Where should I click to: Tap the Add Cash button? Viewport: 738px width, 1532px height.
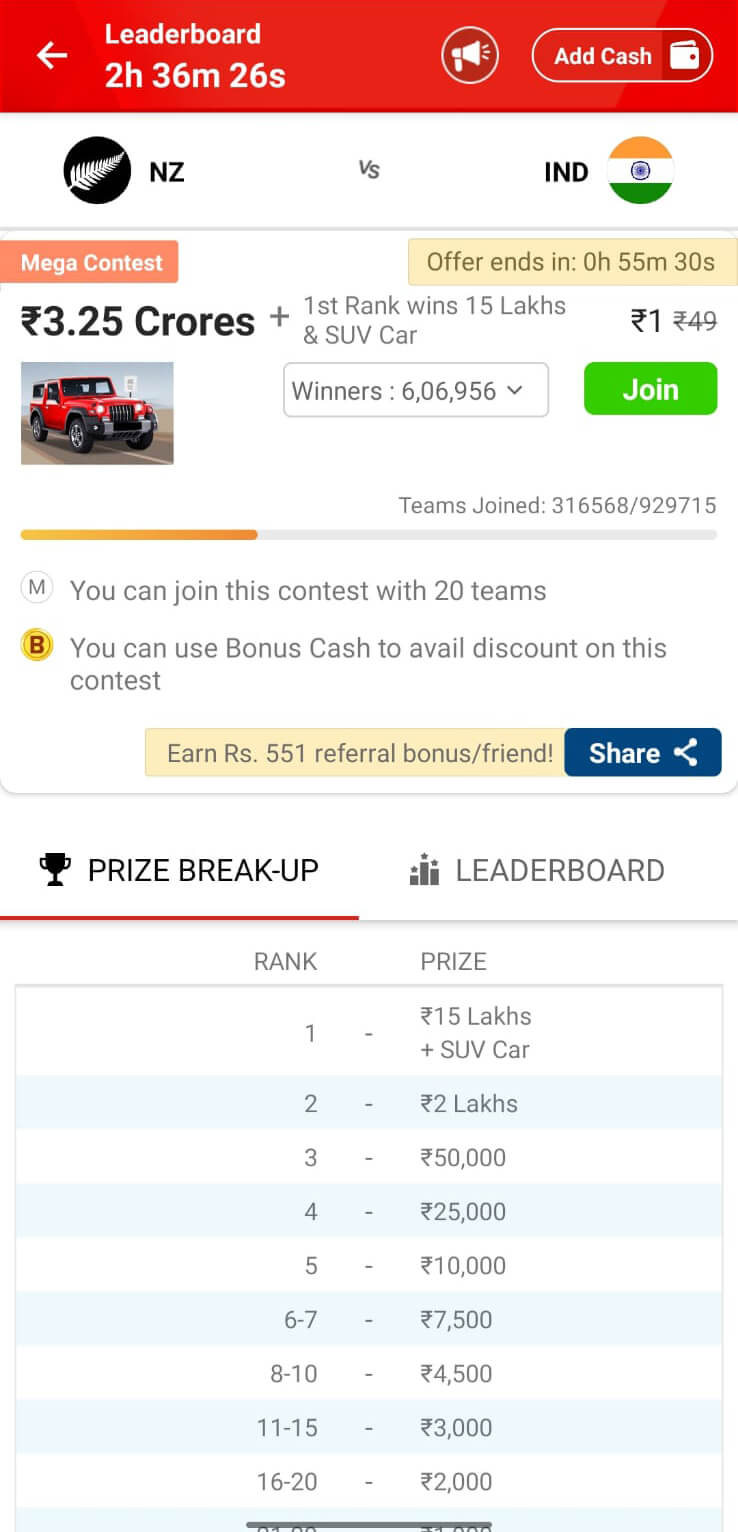click(x=622, y=55)
